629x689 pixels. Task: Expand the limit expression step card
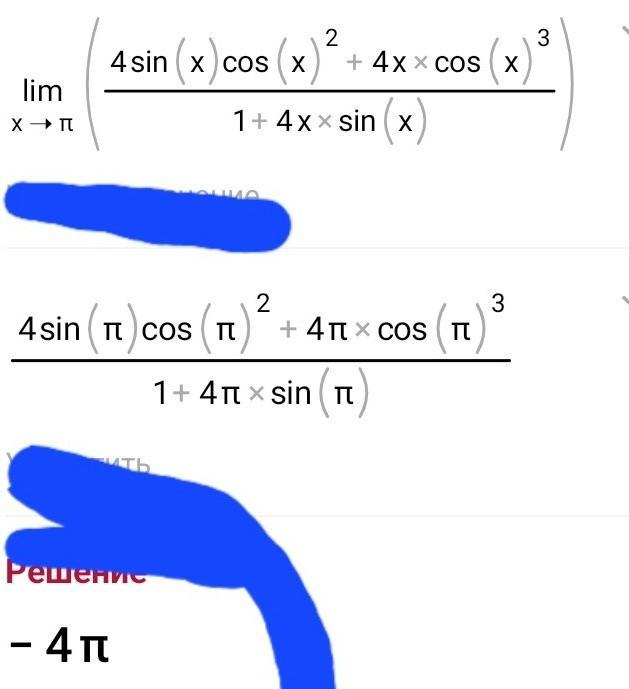point(623,31)
